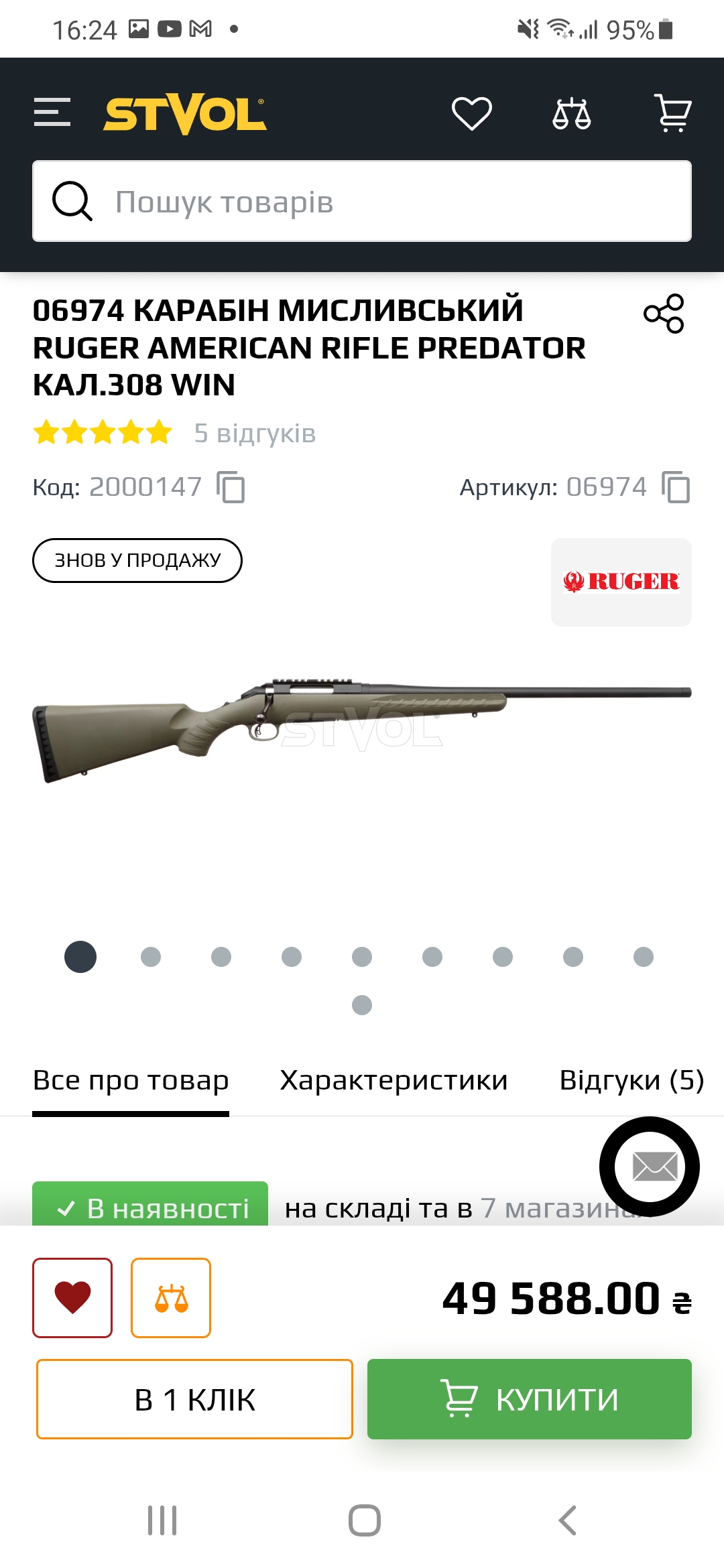Image resolution: width=724 pixels, height=1568 pixels.
Task: Select the Все про товар tab
Action: click(131, 1080)
